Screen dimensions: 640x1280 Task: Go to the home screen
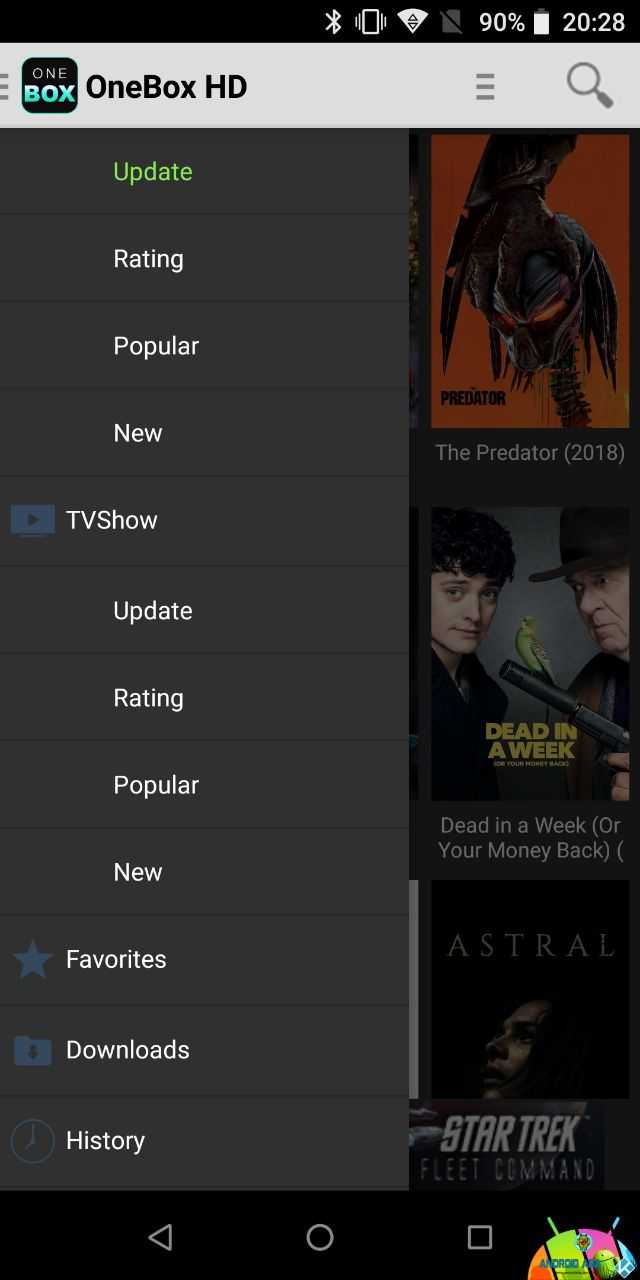(320, 1237)
